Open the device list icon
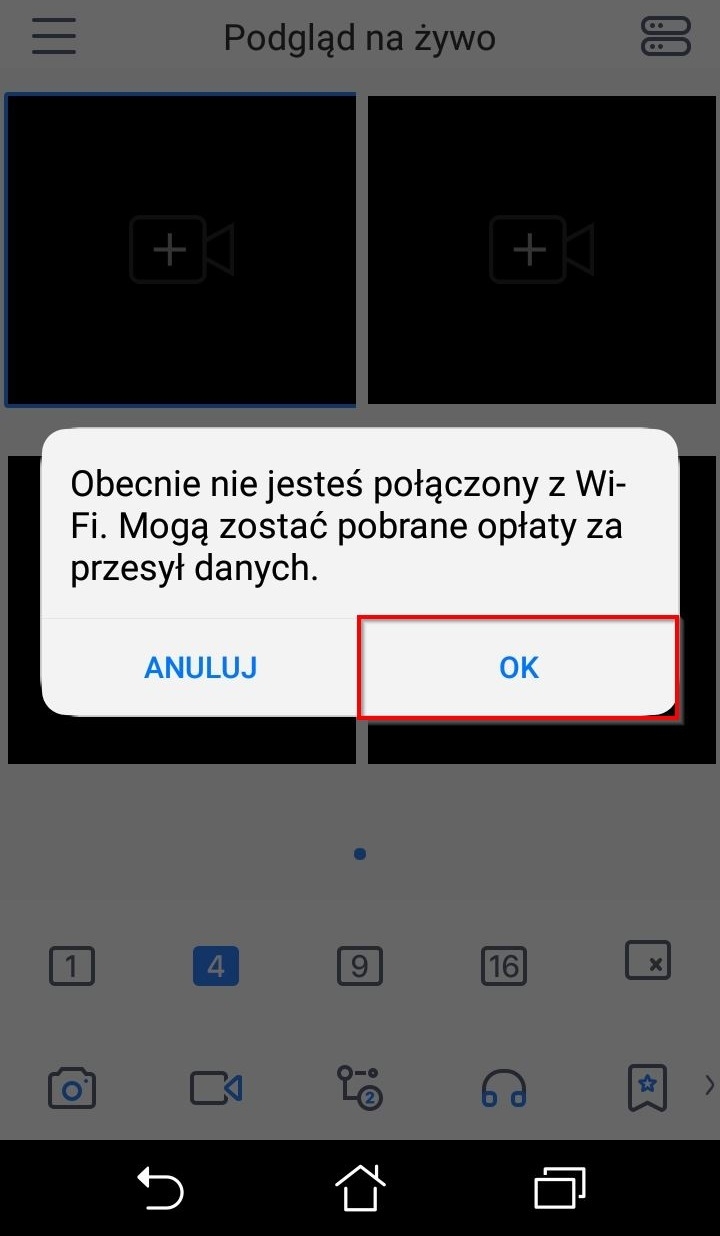Viewport: 720px width, 1236px height. (665, 38)
